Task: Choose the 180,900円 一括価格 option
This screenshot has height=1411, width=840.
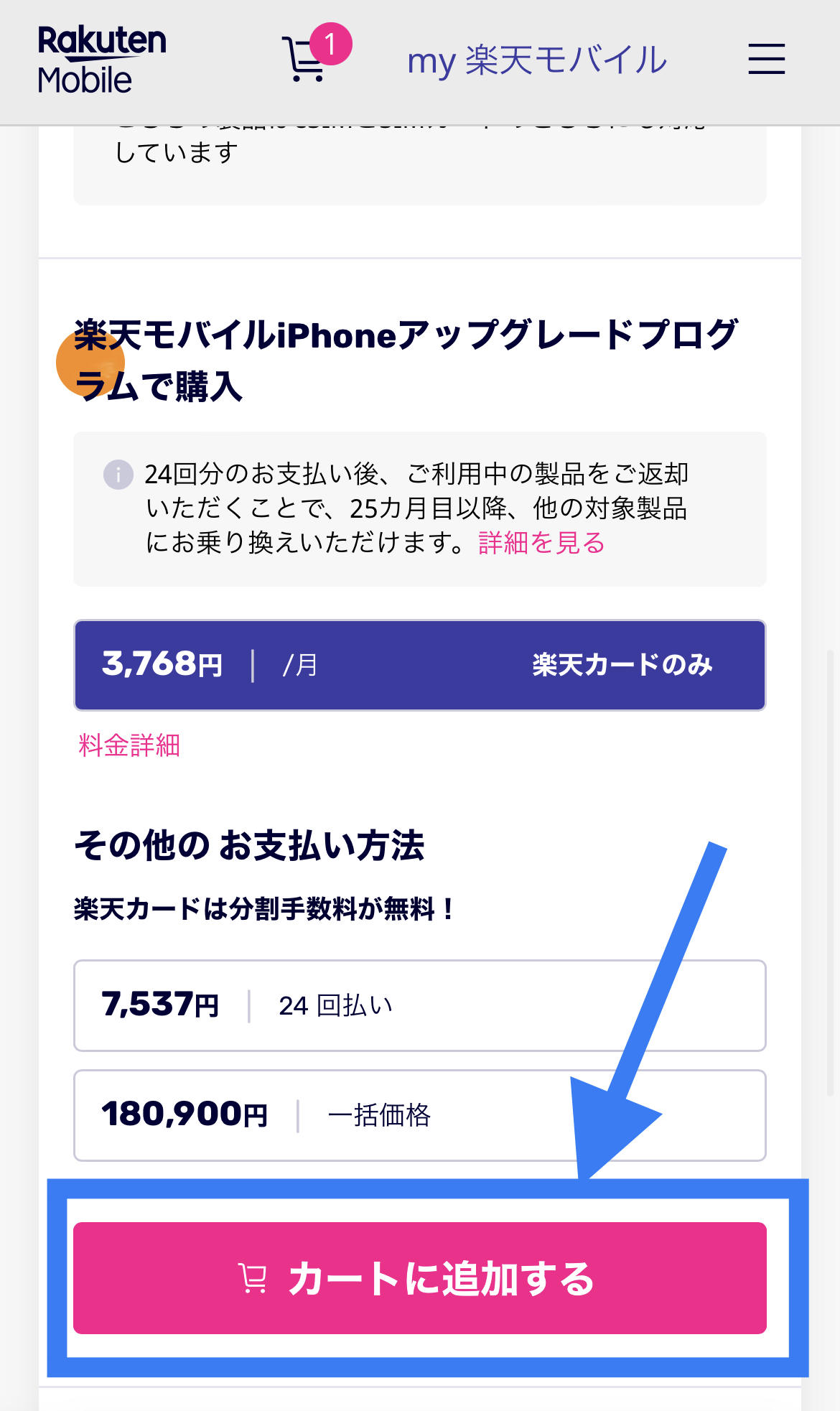Action: click(419, 1115)
